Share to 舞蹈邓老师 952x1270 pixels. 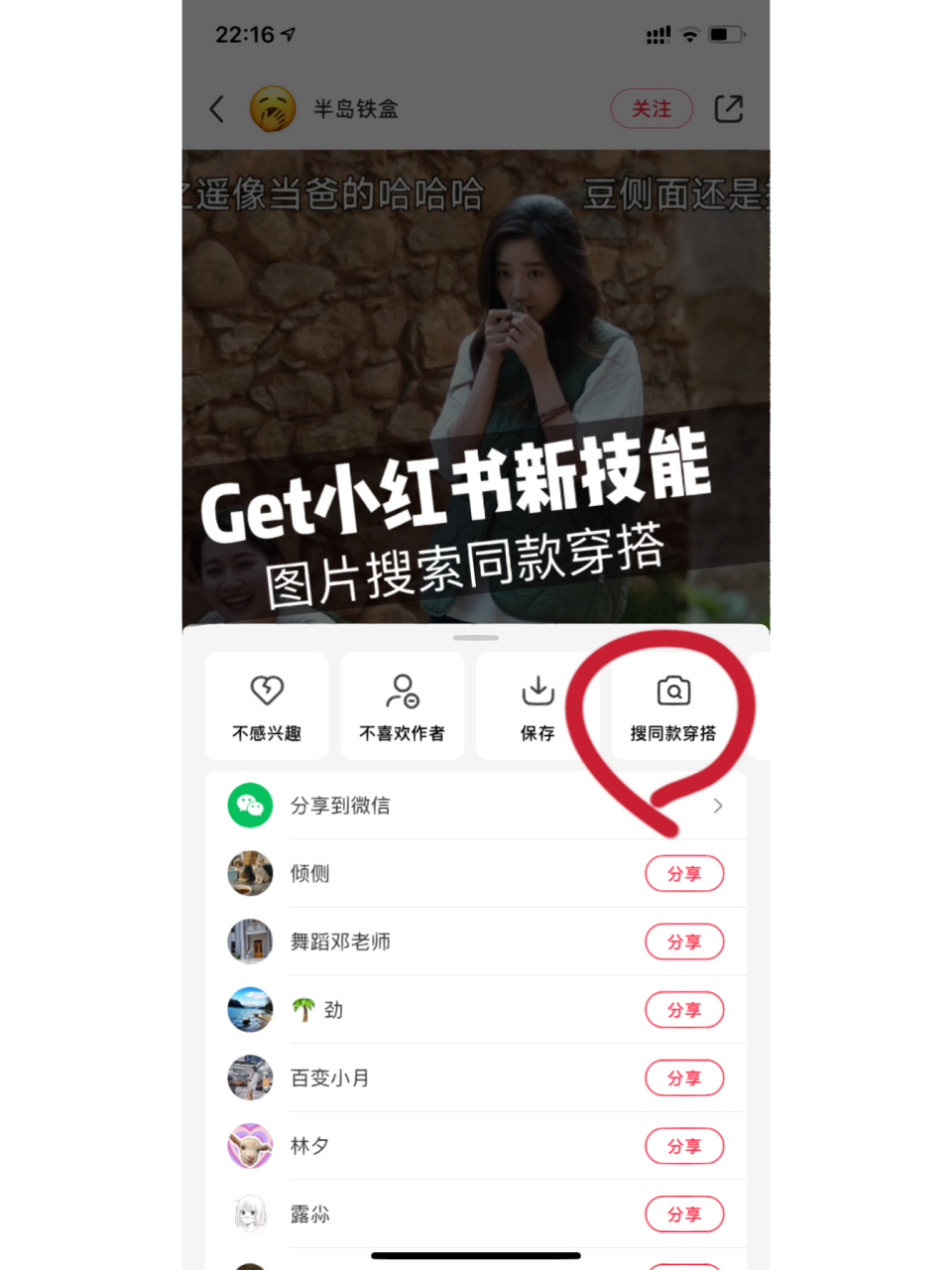[x=684, y=942]
